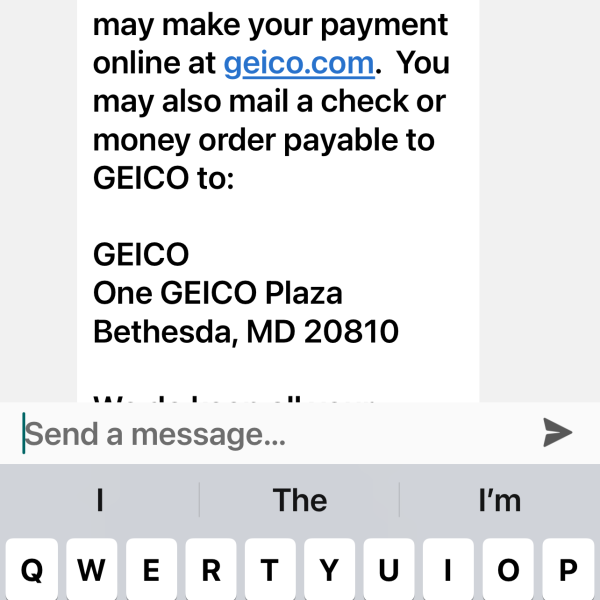Select the "I'm" keyboard suggestion
The height and width of the screenshot is (600, 600).
coord(499,500)
